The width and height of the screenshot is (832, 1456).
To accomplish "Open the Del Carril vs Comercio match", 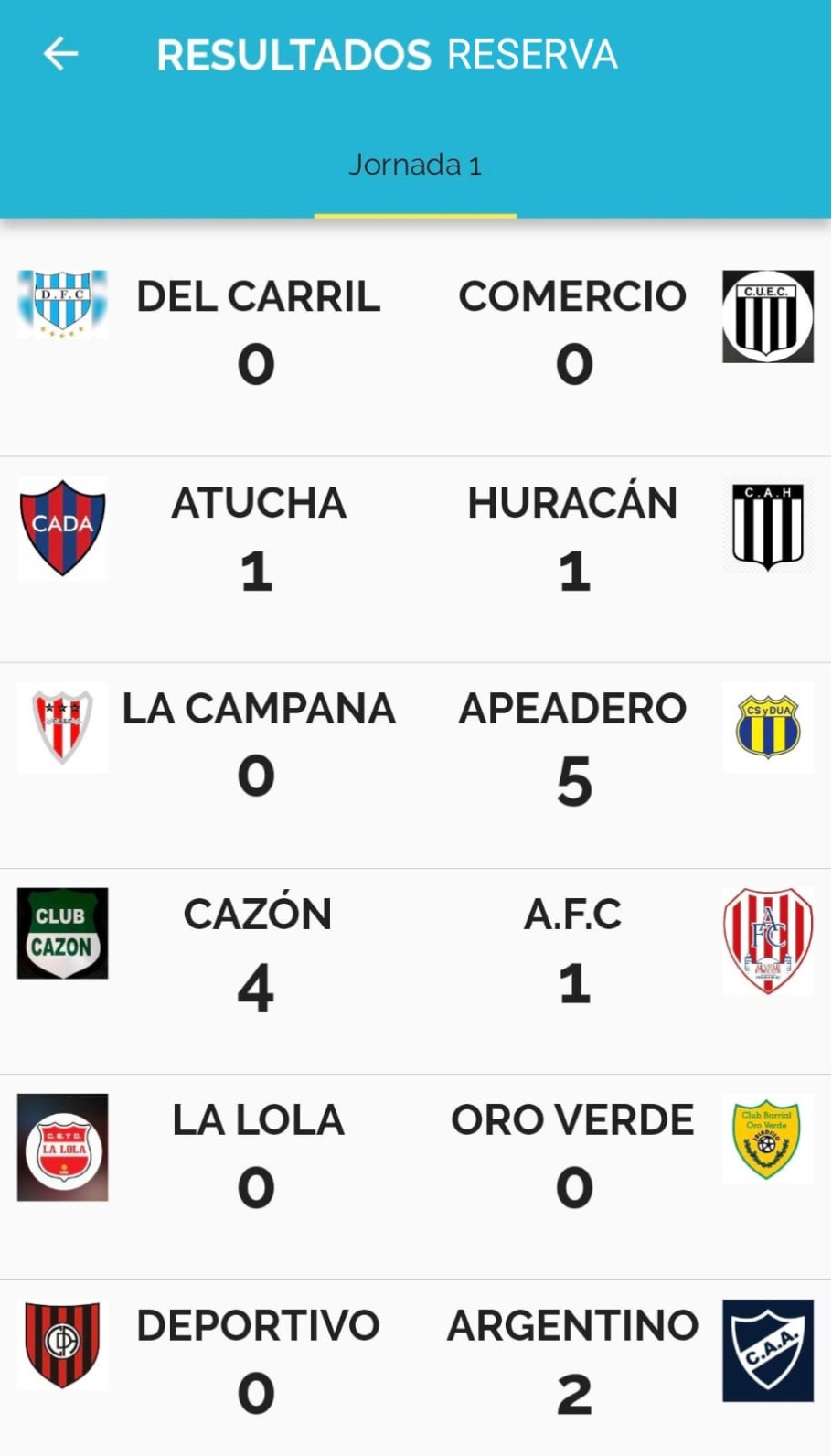I will [416, 342].
